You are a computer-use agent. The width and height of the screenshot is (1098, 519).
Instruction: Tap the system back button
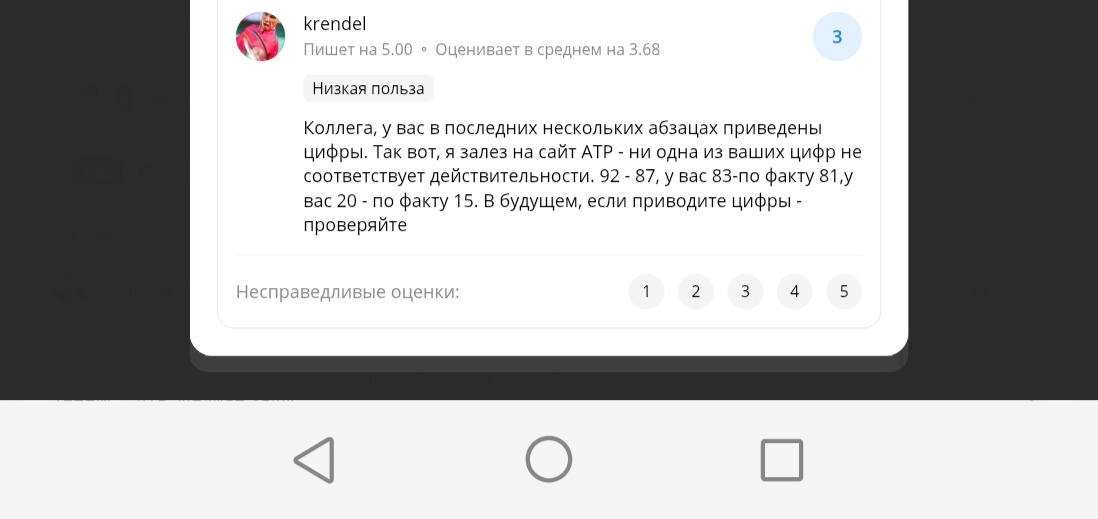314,460
